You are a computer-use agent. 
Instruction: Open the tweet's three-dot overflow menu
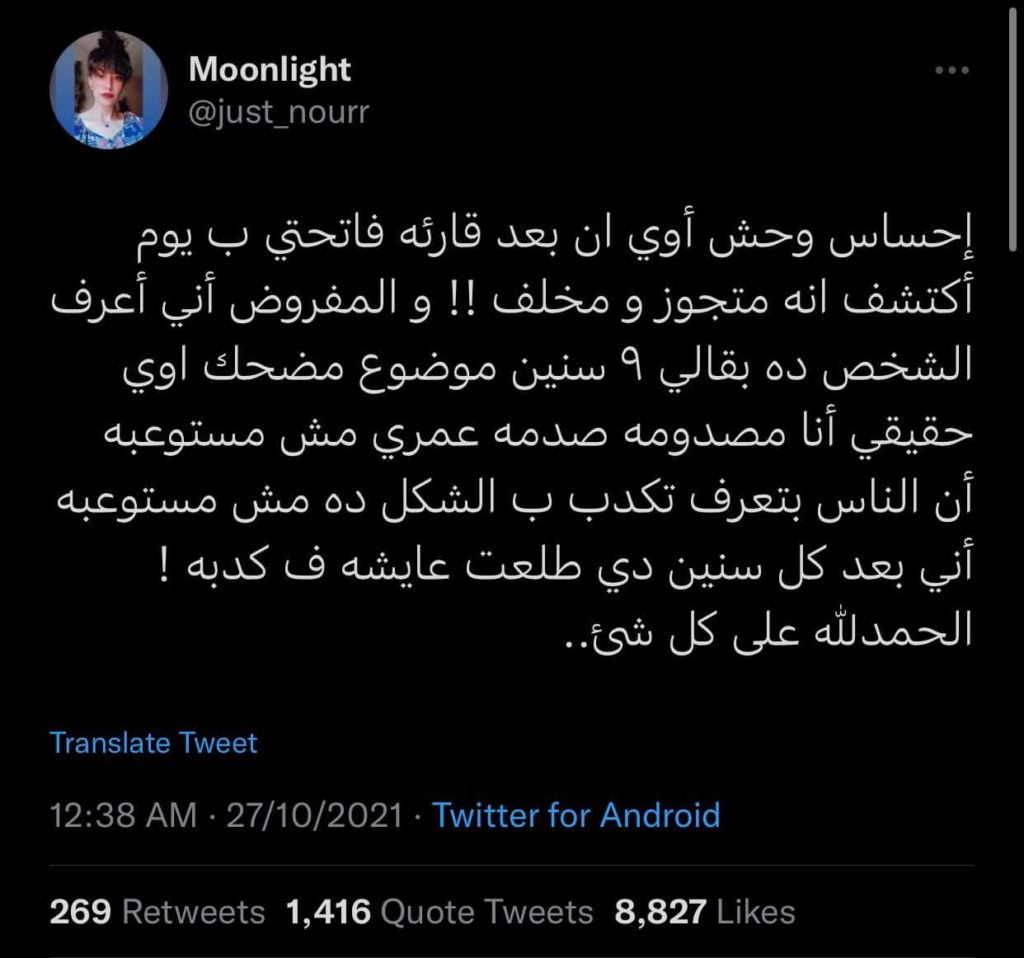tap(950, 72)
